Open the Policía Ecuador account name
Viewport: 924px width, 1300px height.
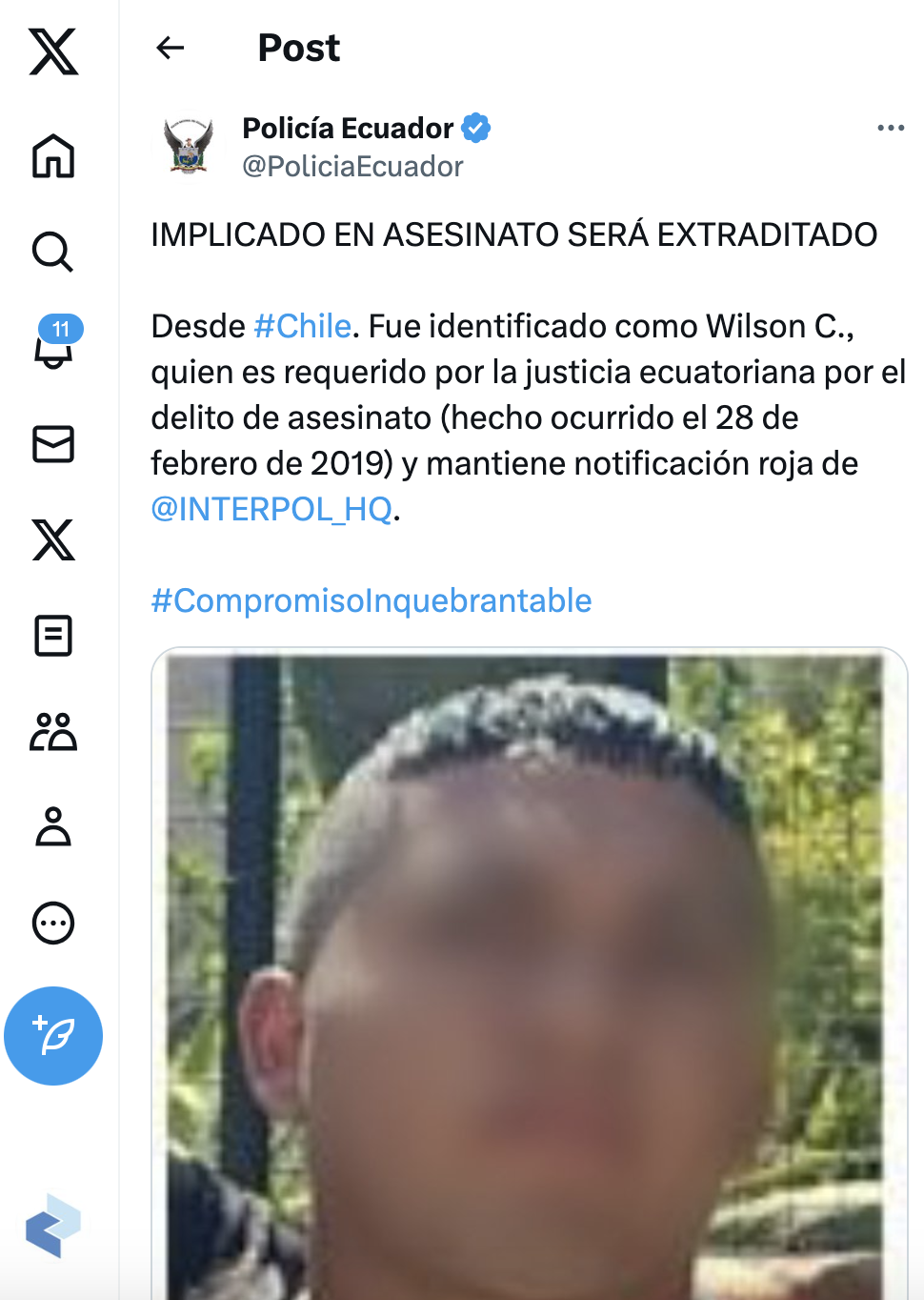(x=348, y=128)
